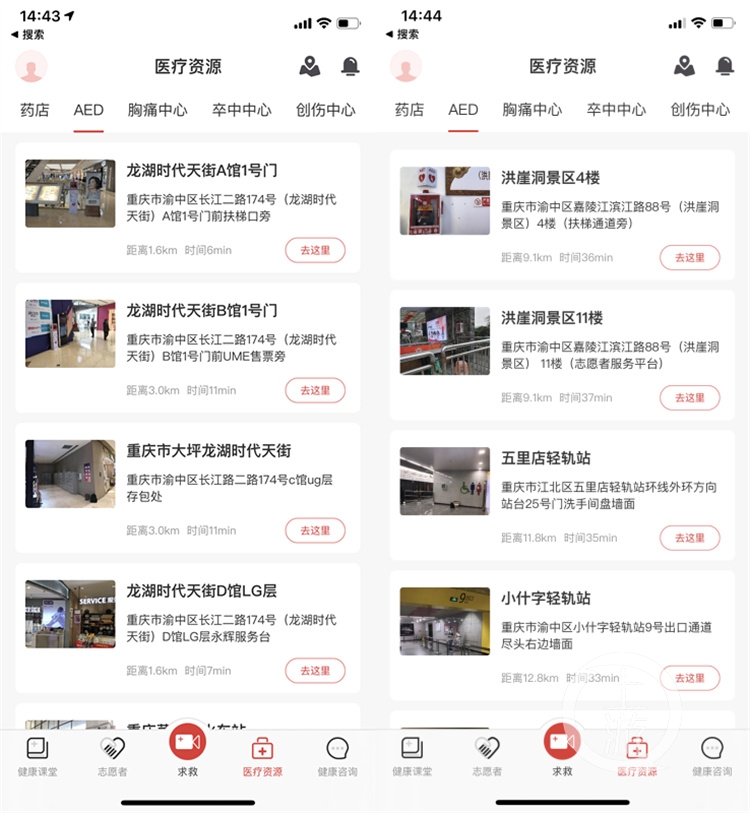
Task: Switch to the 药店 pharmacy tab
Action: pyautogui.click(x=35, y=110)
